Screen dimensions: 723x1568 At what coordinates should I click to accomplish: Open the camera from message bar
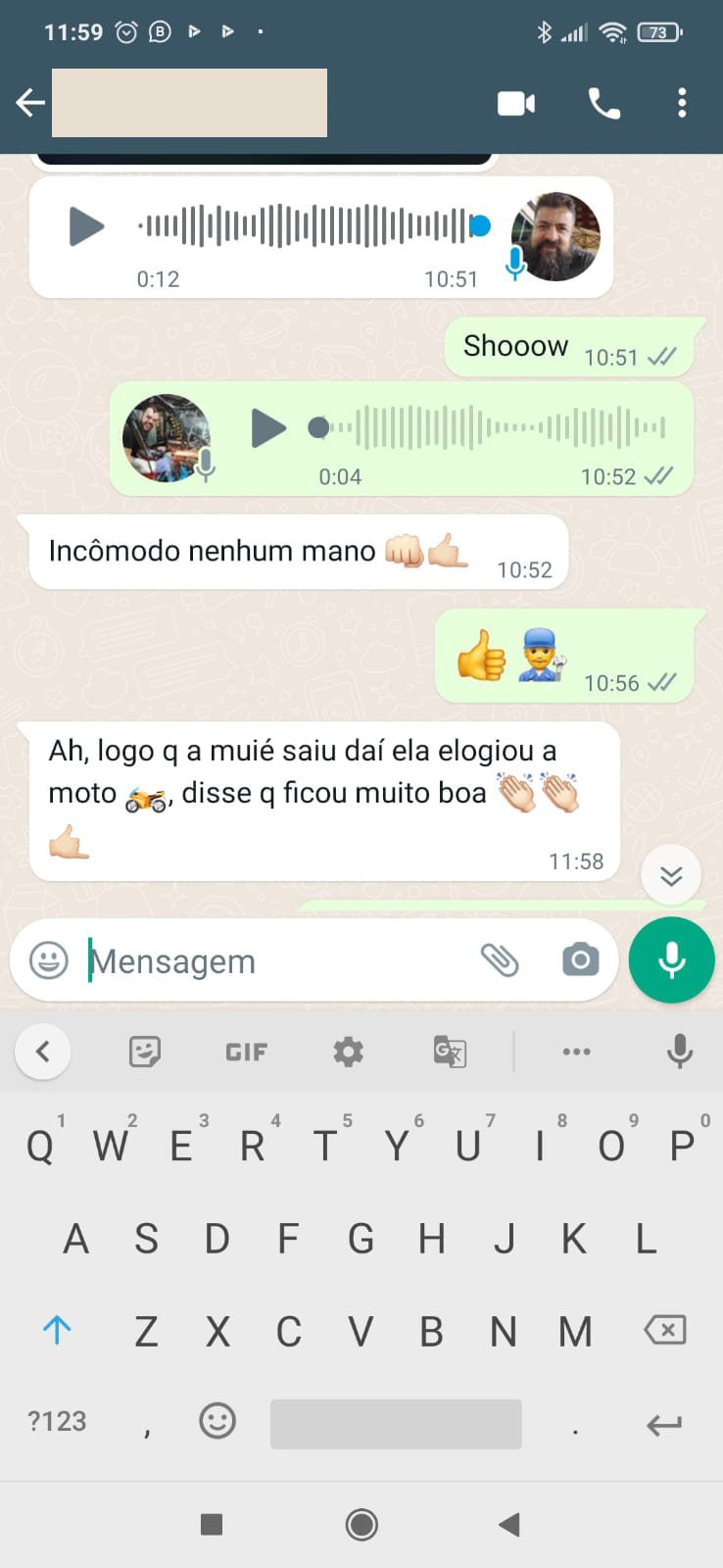(580, 960)
